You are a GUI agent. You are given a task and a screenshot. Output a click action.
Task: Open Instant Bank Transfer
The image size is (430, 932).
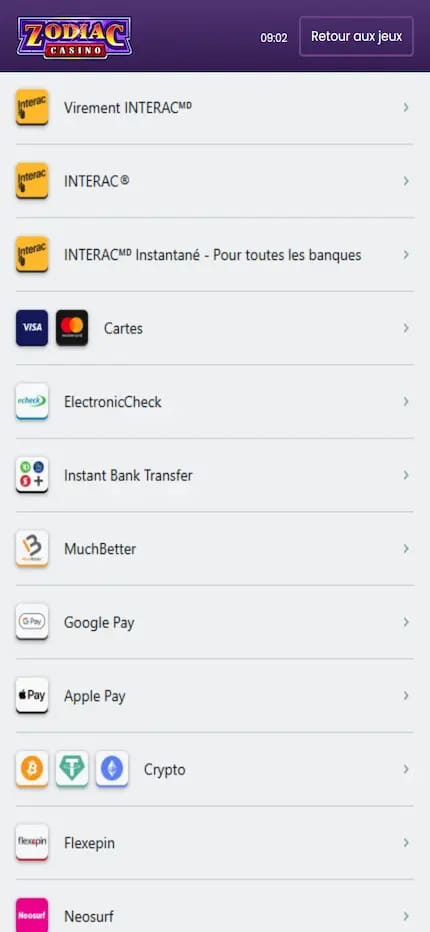pos(214,475)
